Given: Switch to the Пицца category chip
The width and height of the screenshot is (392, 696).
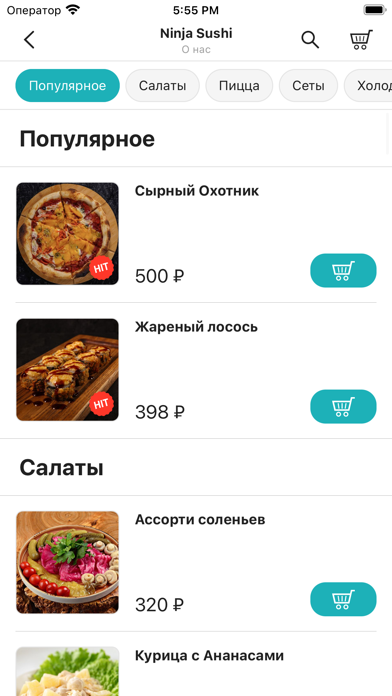Looking at the screenshot, I should click(239, 86).
